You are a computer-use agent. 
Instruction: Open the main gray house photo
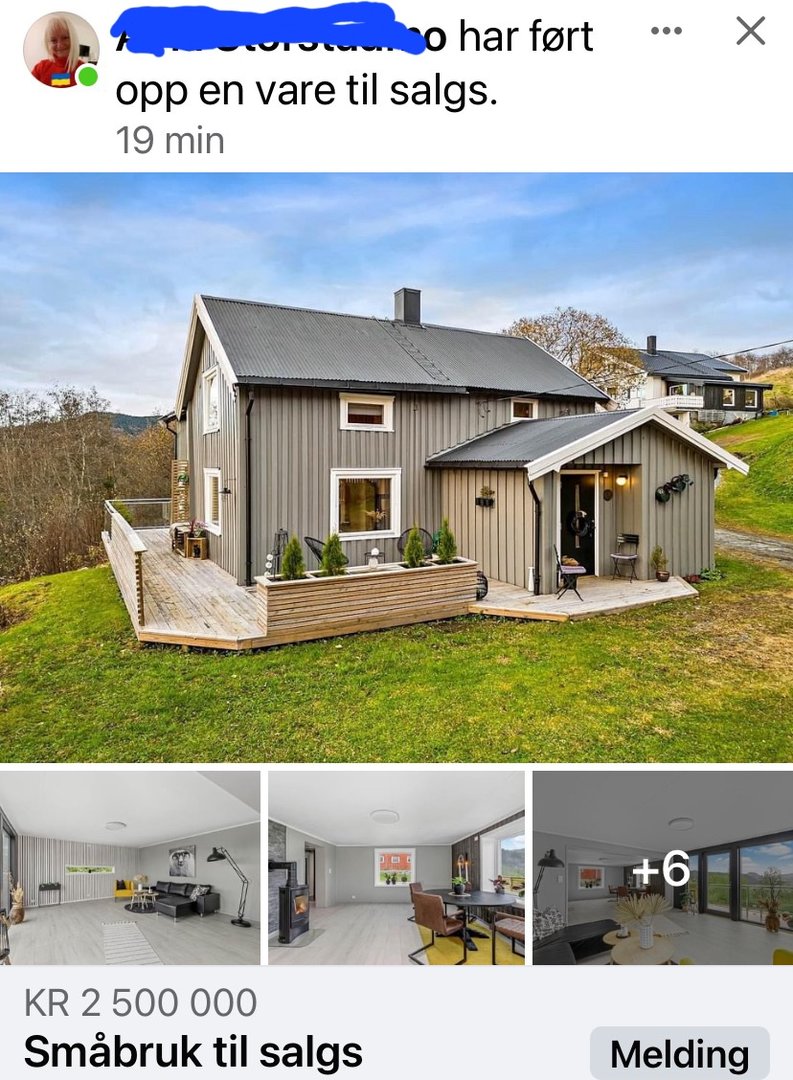[396, 467]
